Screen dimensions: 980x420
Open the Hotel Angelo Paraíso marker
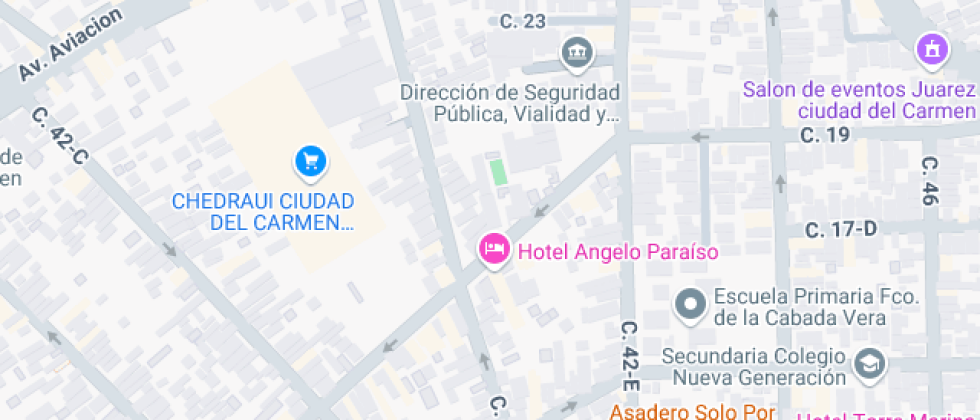coord(495,249)
